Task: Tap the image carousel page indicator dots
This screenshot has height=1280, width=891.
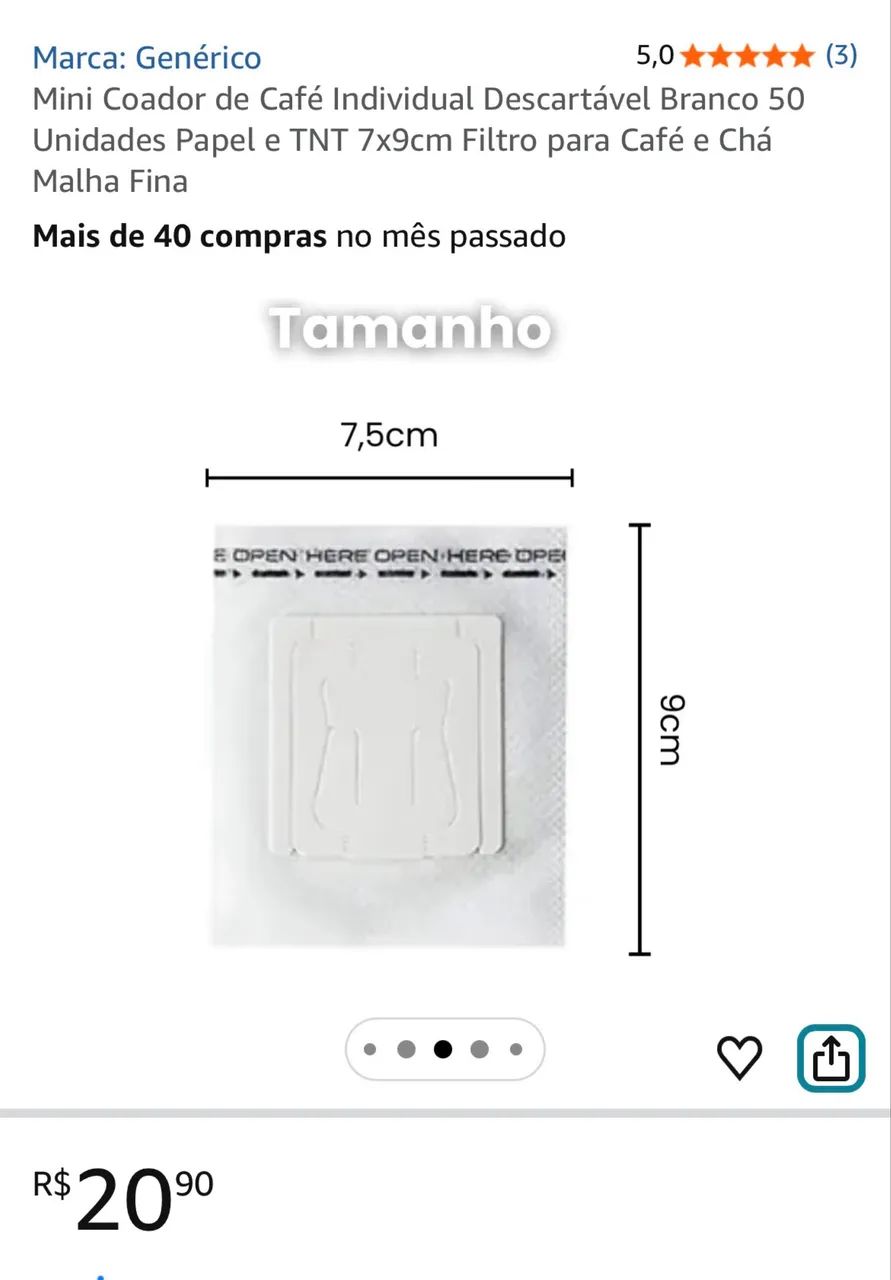Action: pyautogui.click(x=444, y=1049)
